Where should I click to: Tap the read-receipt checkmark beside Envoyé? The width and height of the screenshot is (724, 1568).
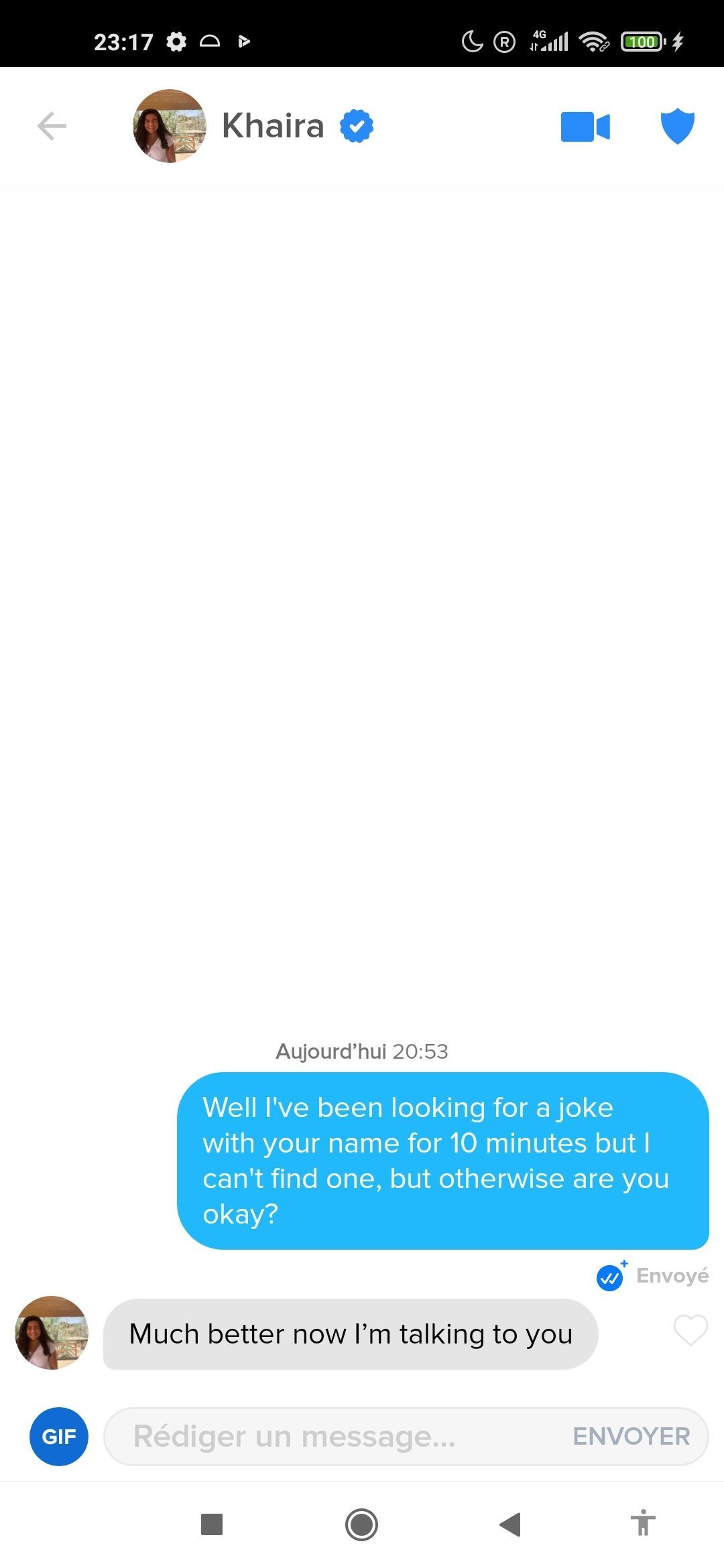pyautogui.click(x=610, y=1277)
